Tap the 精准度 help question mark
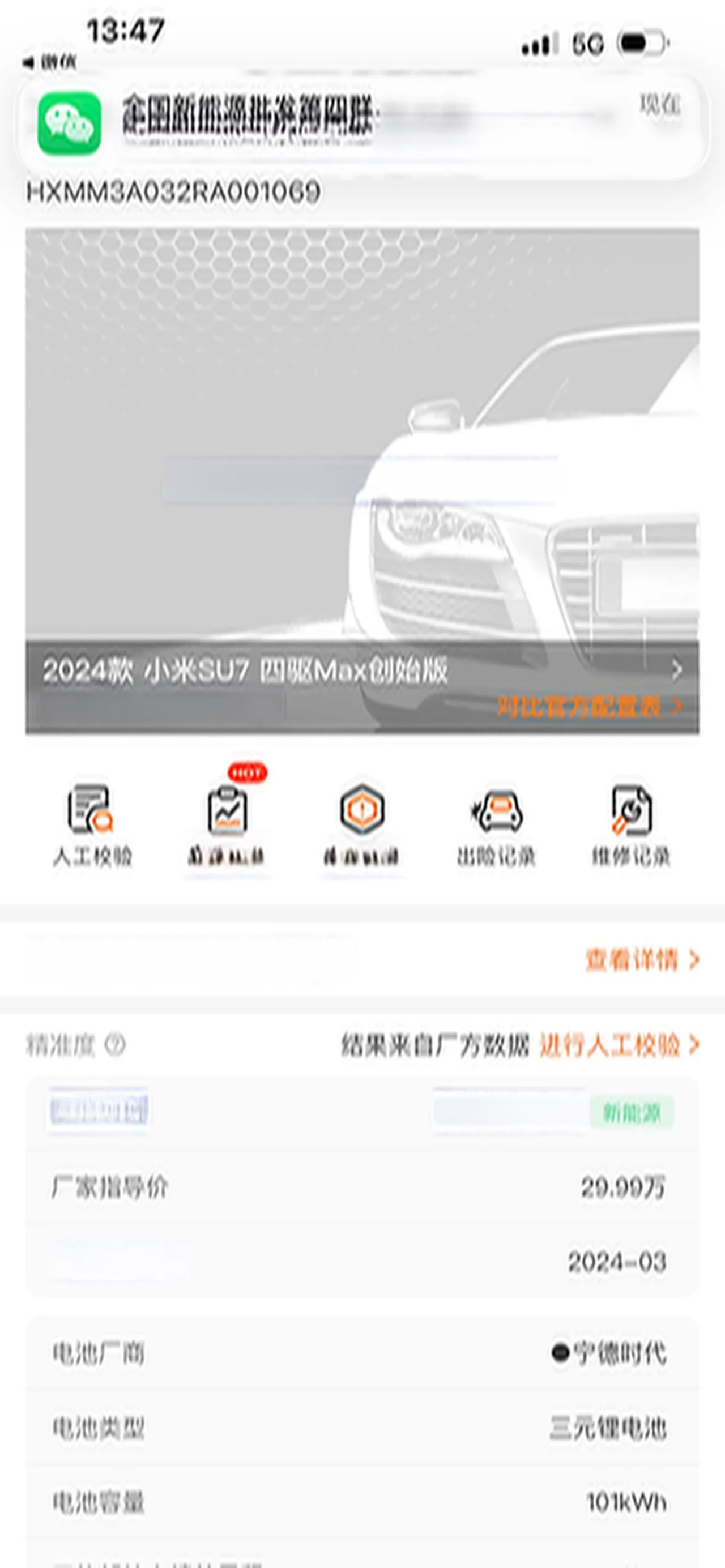The image size is (725, 1568). click(x=114, y=1045)
